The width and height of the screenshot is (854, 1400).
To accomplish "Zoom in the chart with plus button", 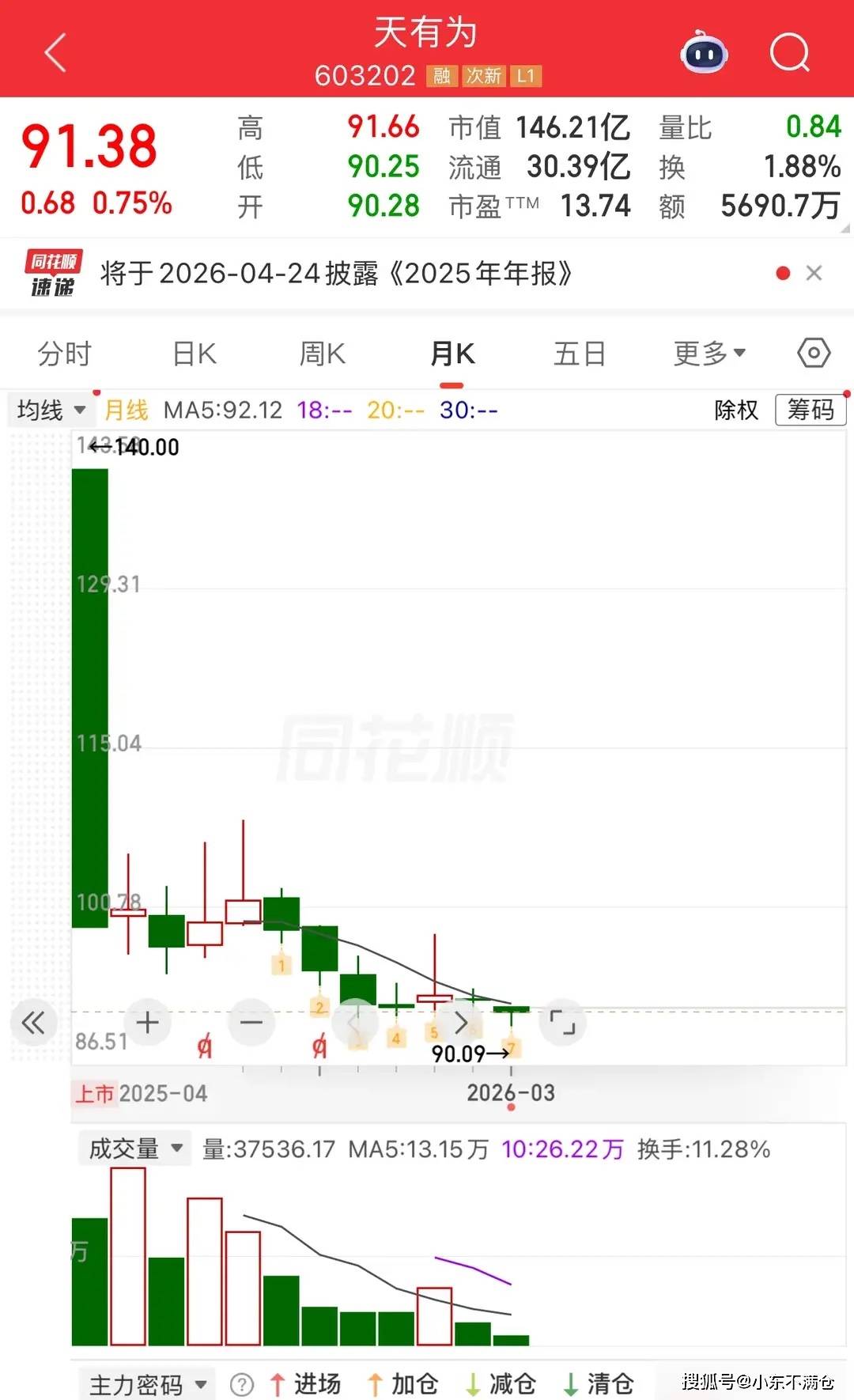I will tap(148, 1023).
